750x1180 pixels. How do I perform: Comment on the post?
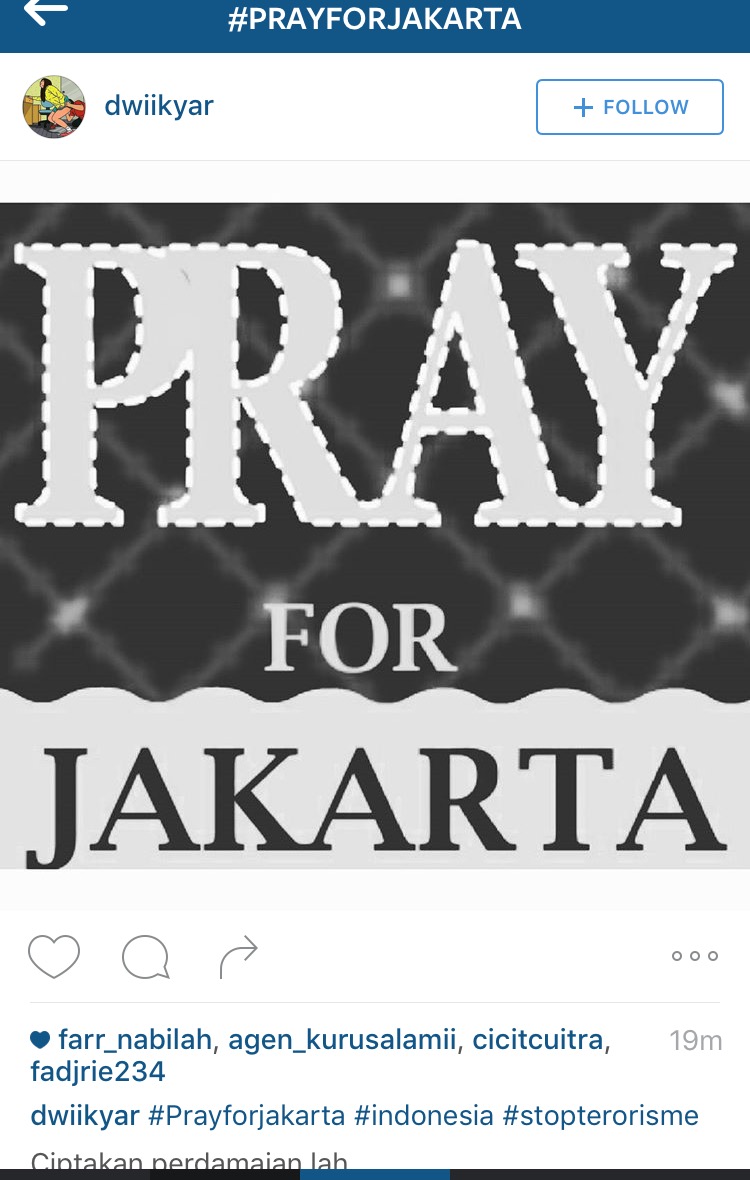(x=145, y=957)
